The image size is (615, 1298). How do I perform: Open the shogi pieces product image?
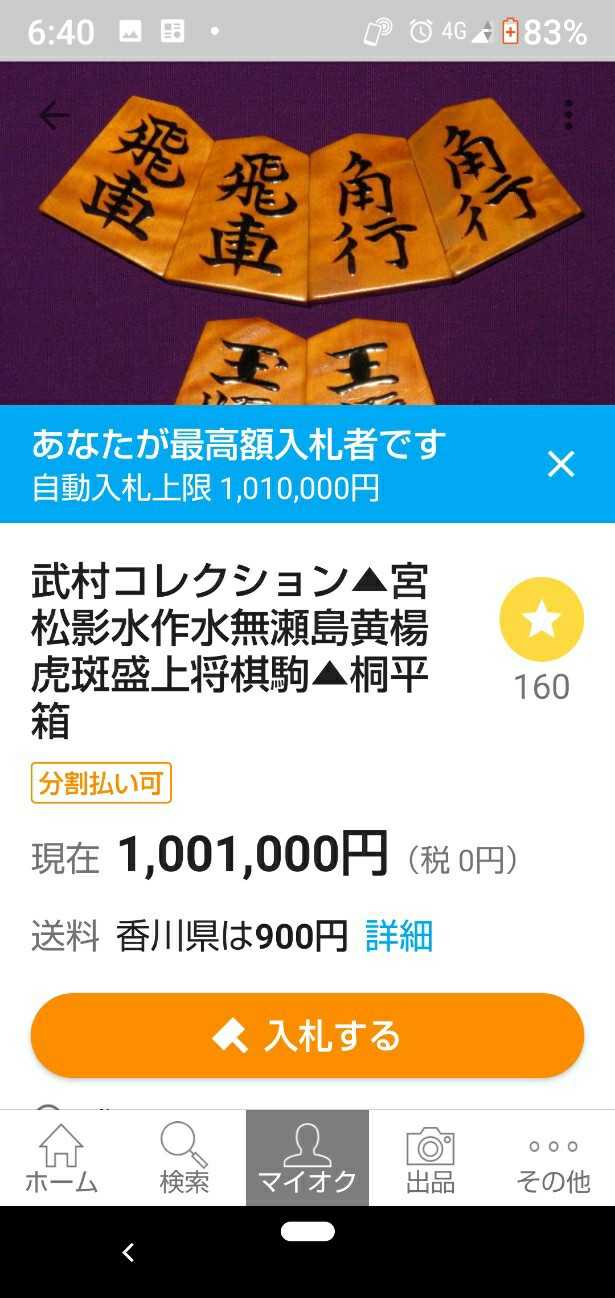(307, 240)
